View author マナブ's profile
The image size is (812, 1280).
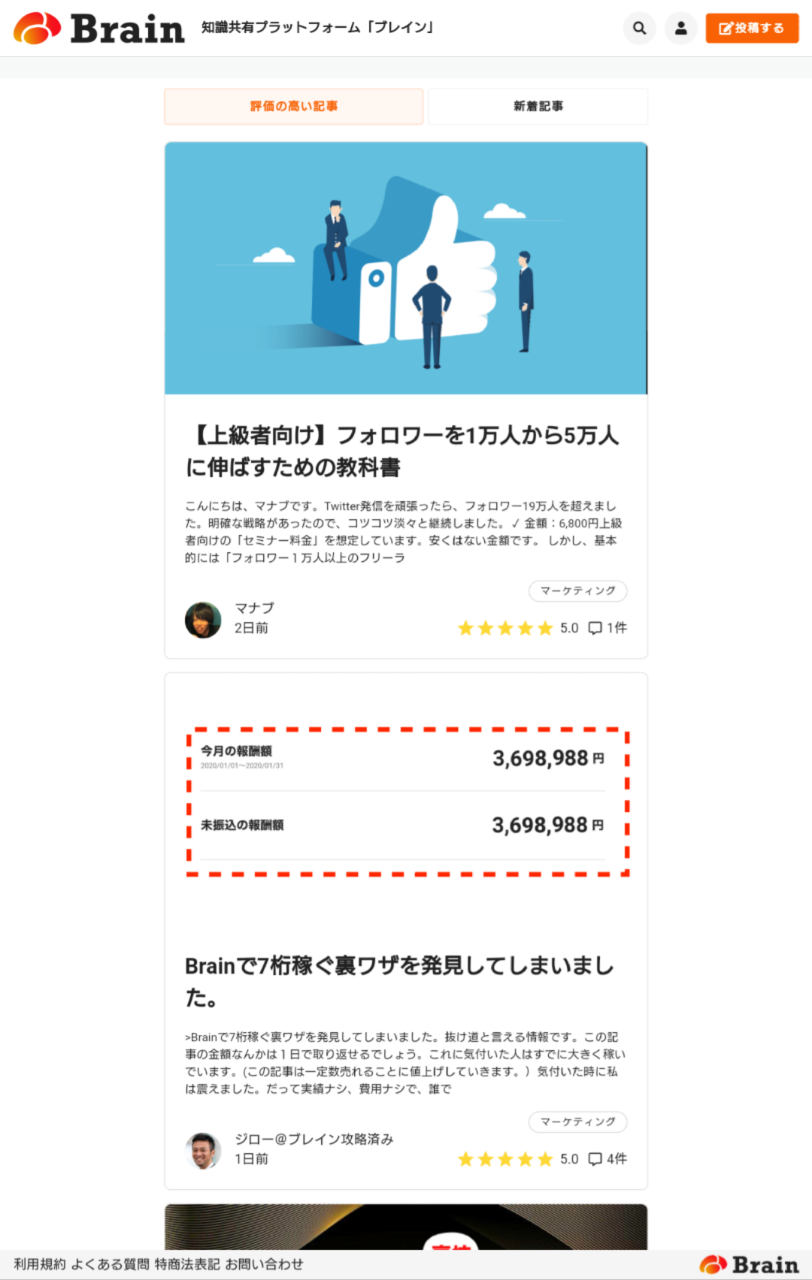point(254,608)
